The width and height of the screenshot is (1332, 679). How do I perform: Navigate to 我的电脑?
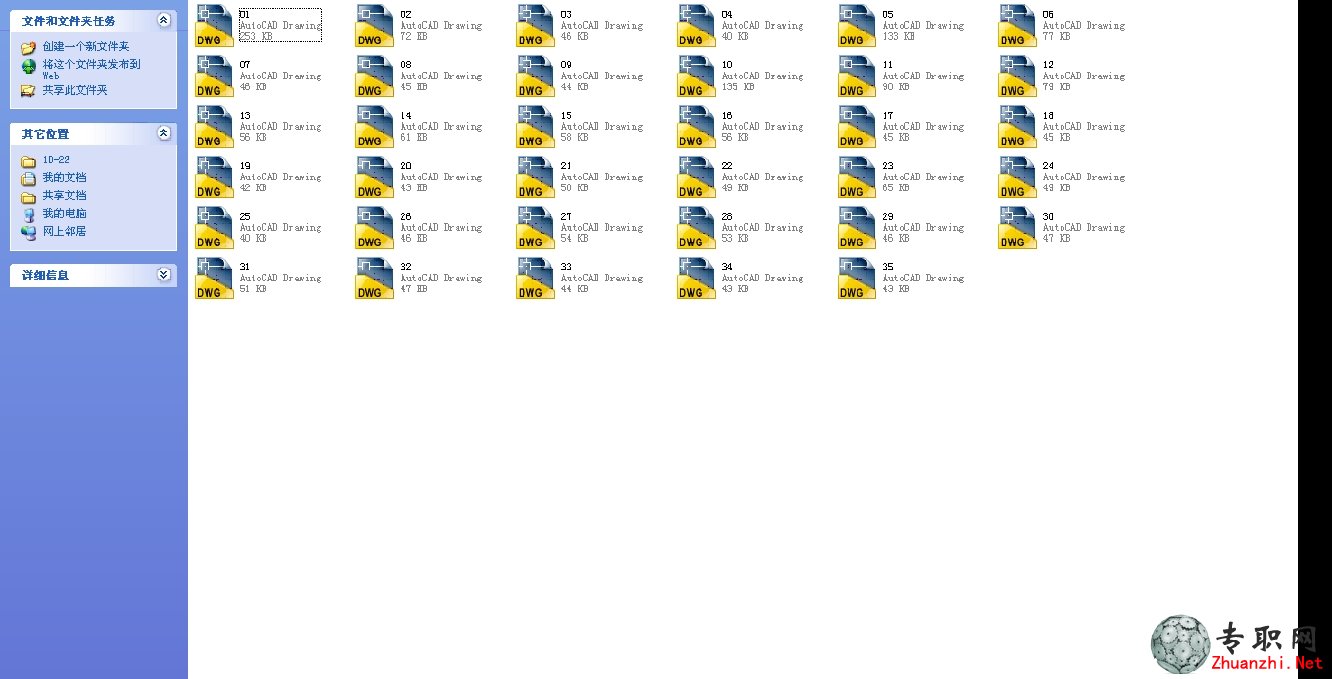[64, 214]
